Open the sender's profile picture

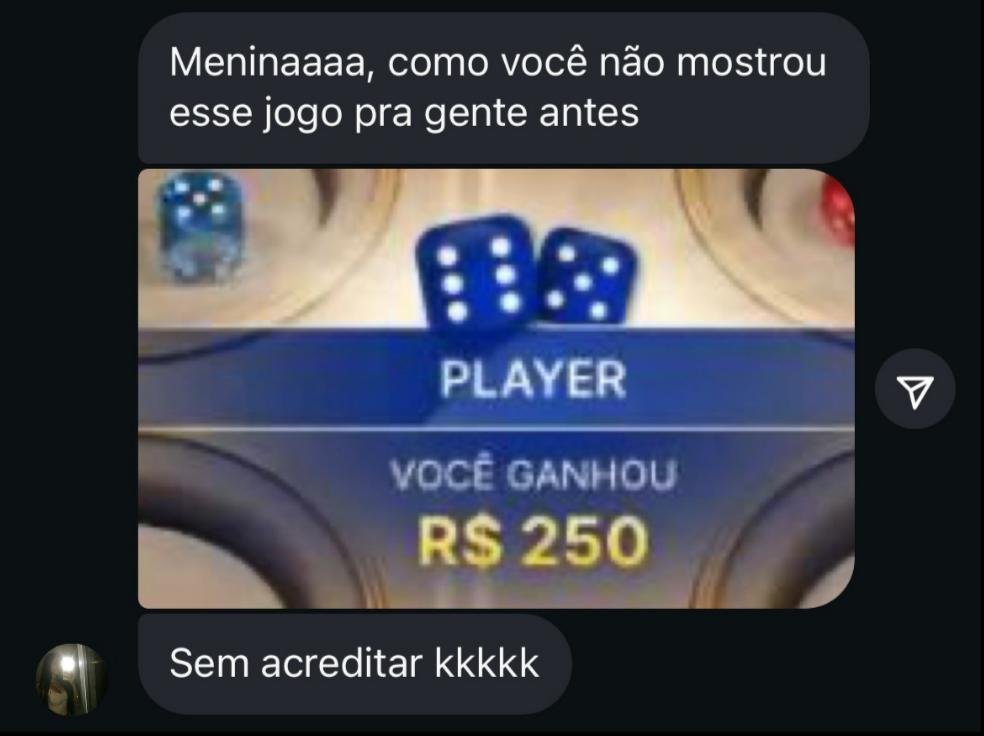pos(71,679)
